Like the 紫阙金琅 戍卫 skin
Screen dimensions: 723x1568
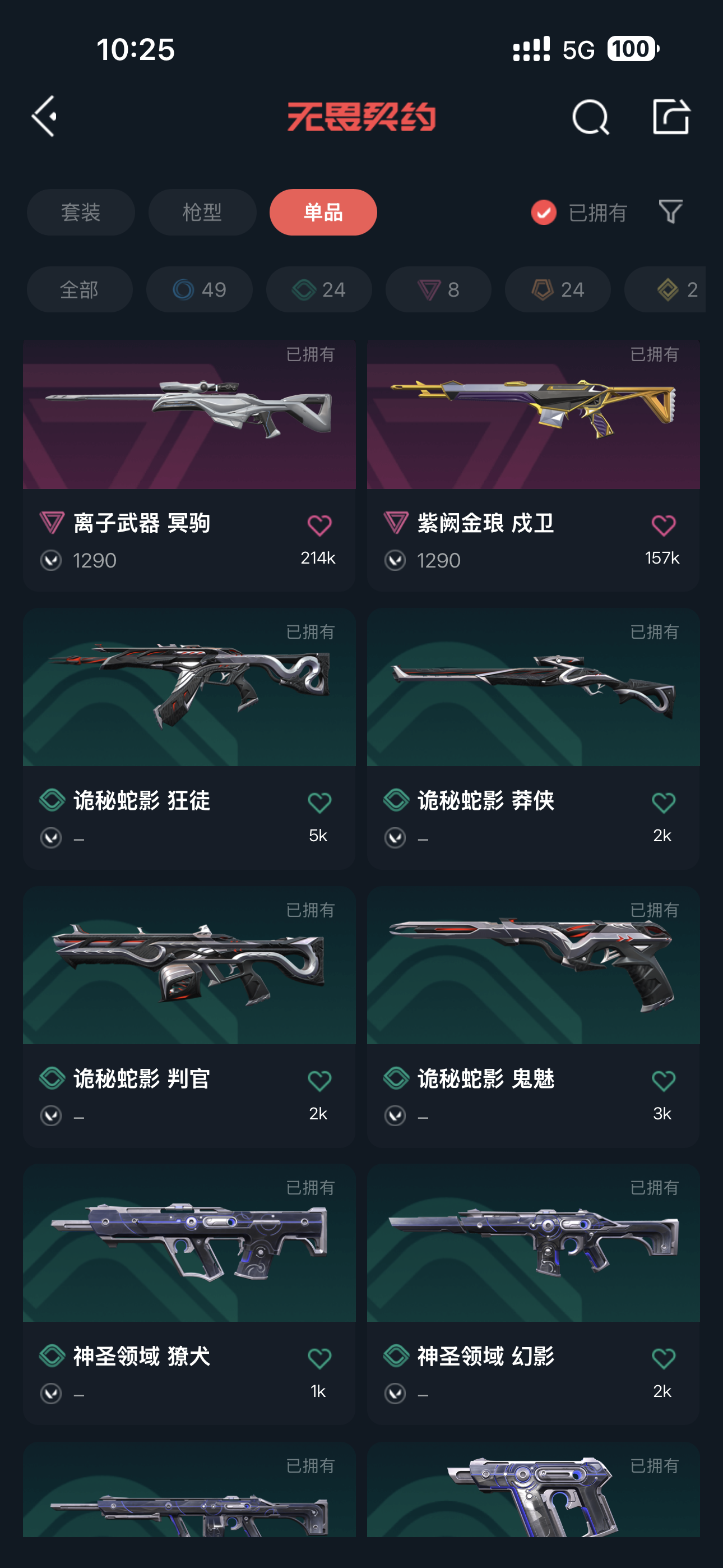(664, 525)
